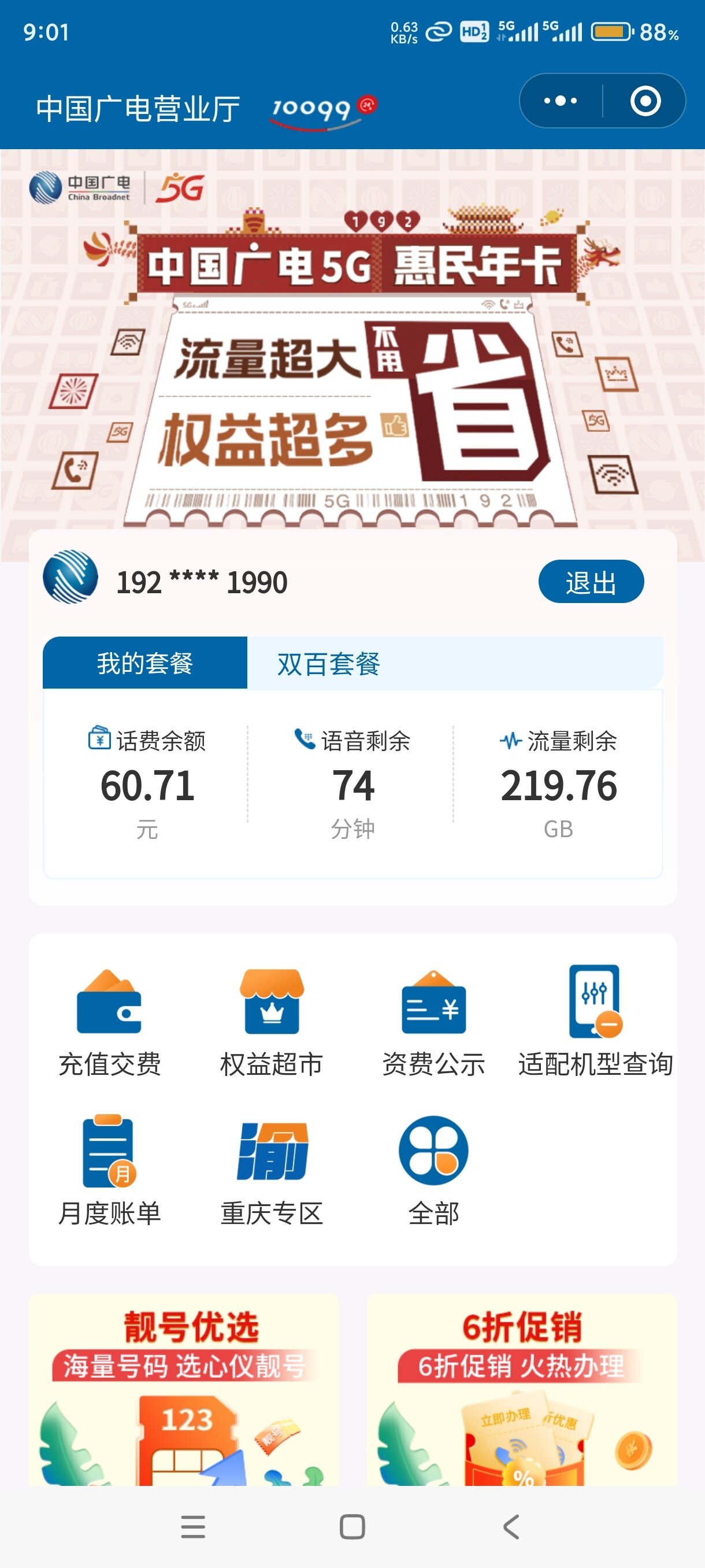Go to the home screen via system home button
The width and height of the screenshot is (705, 1568).
pos(352,1526)
